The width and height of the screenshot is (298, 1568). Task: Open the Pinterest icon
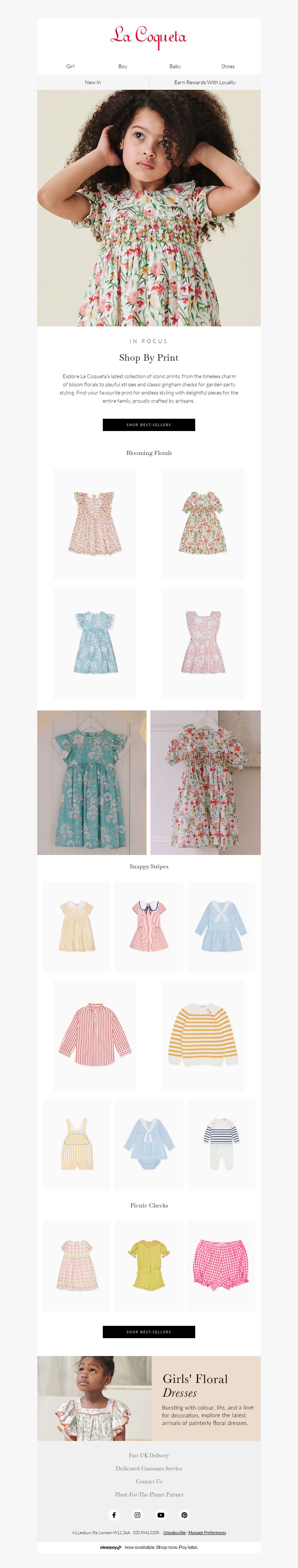click(x=184, y=1515)
